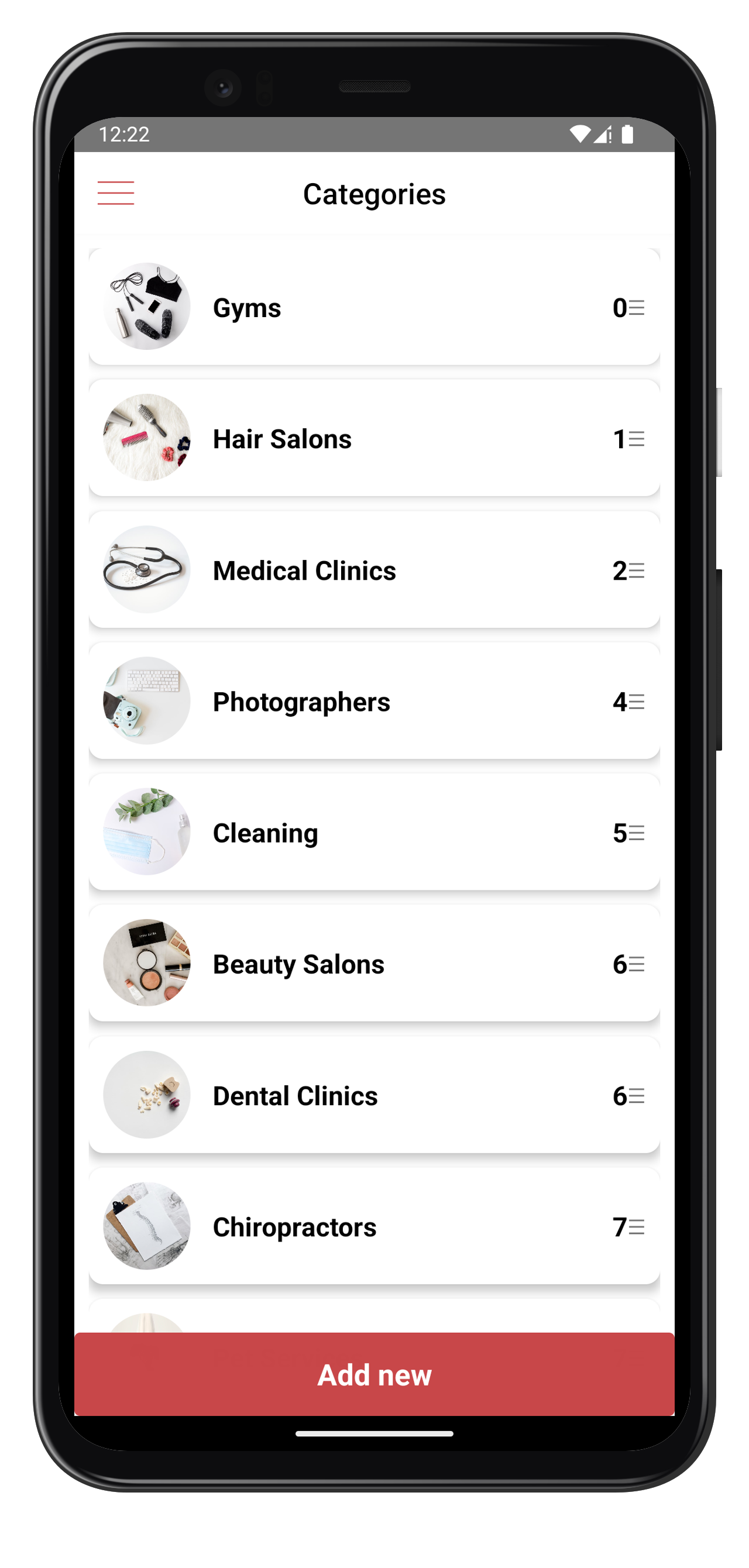Tap the reorder handle on Chiropractors row
This screenshot has width=749, height=1568.
tap(636, 1227)
